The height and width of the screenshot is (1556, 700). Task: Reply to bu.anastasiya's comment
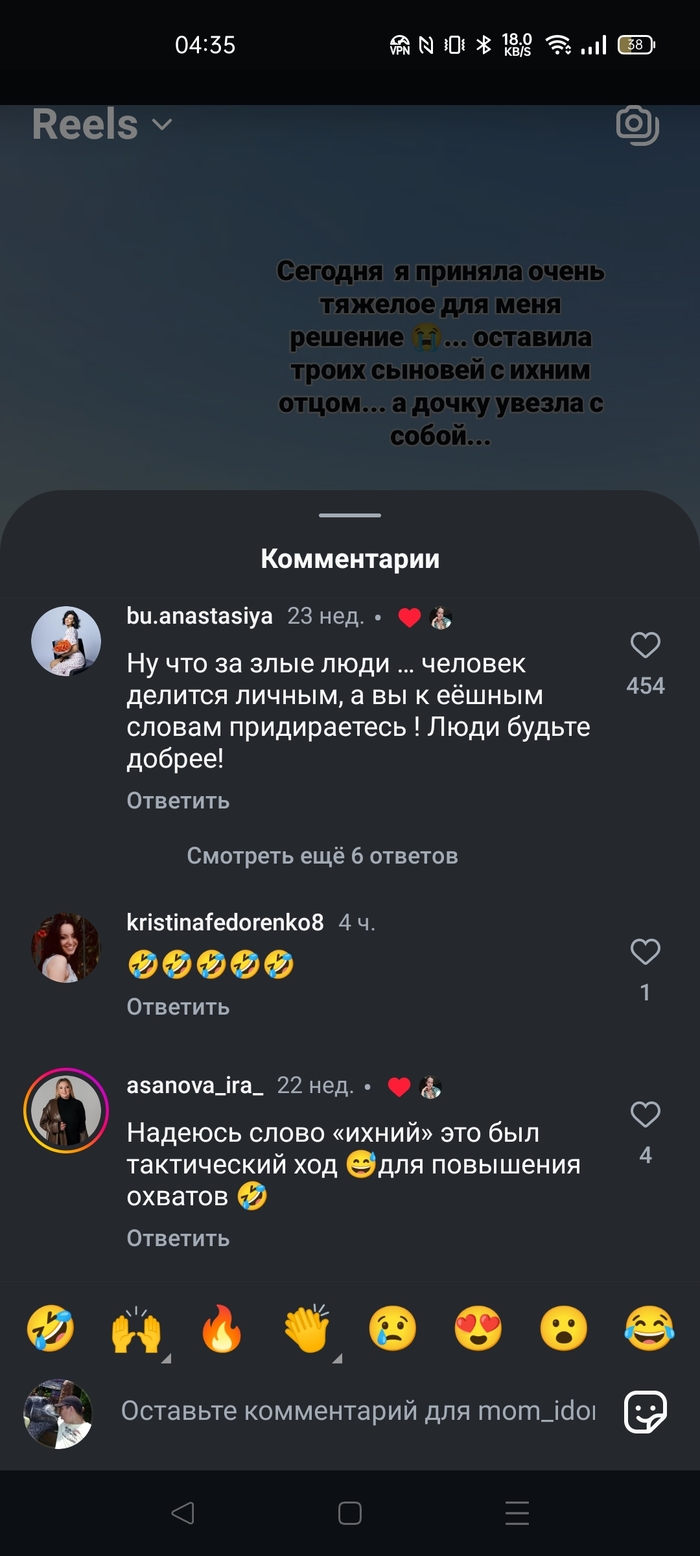pos(178,801)
